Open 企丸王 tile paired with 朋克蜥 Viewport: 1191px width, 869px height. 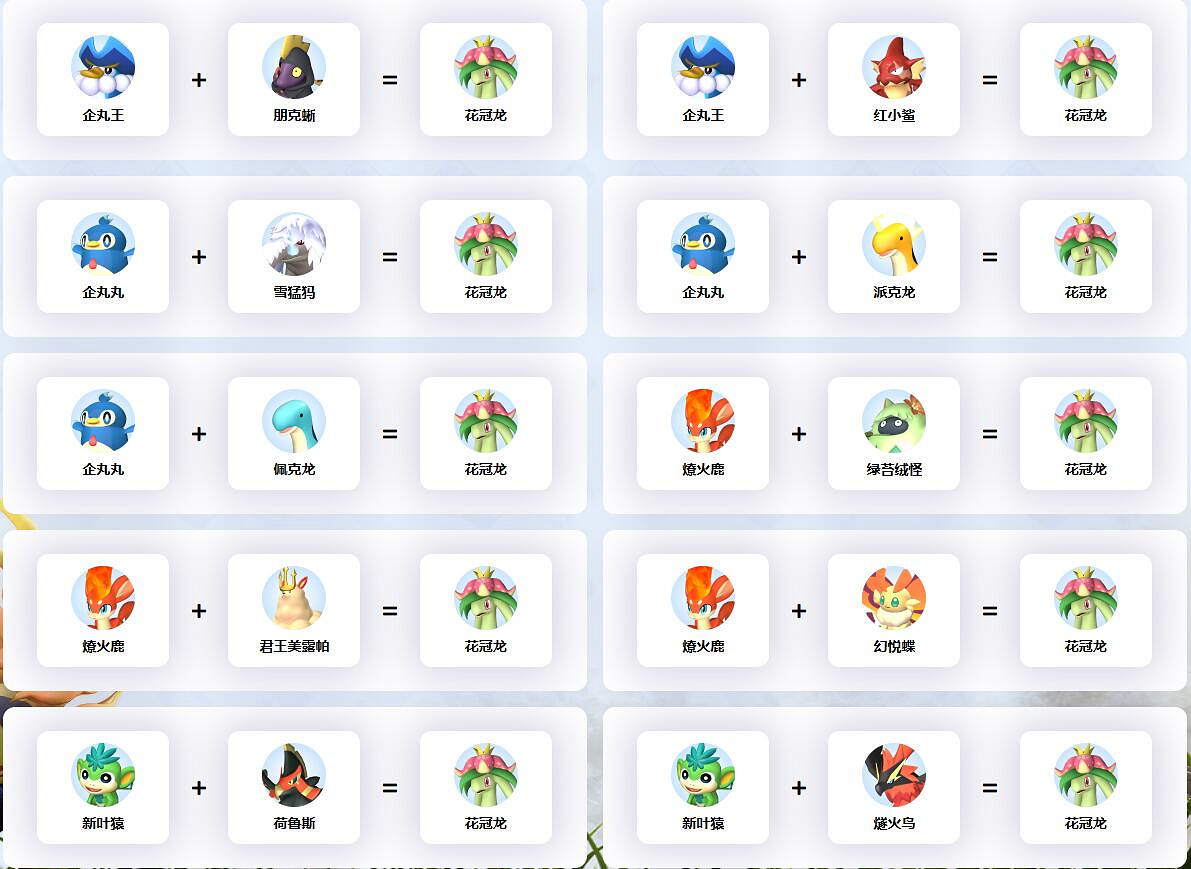click(103, 80)
